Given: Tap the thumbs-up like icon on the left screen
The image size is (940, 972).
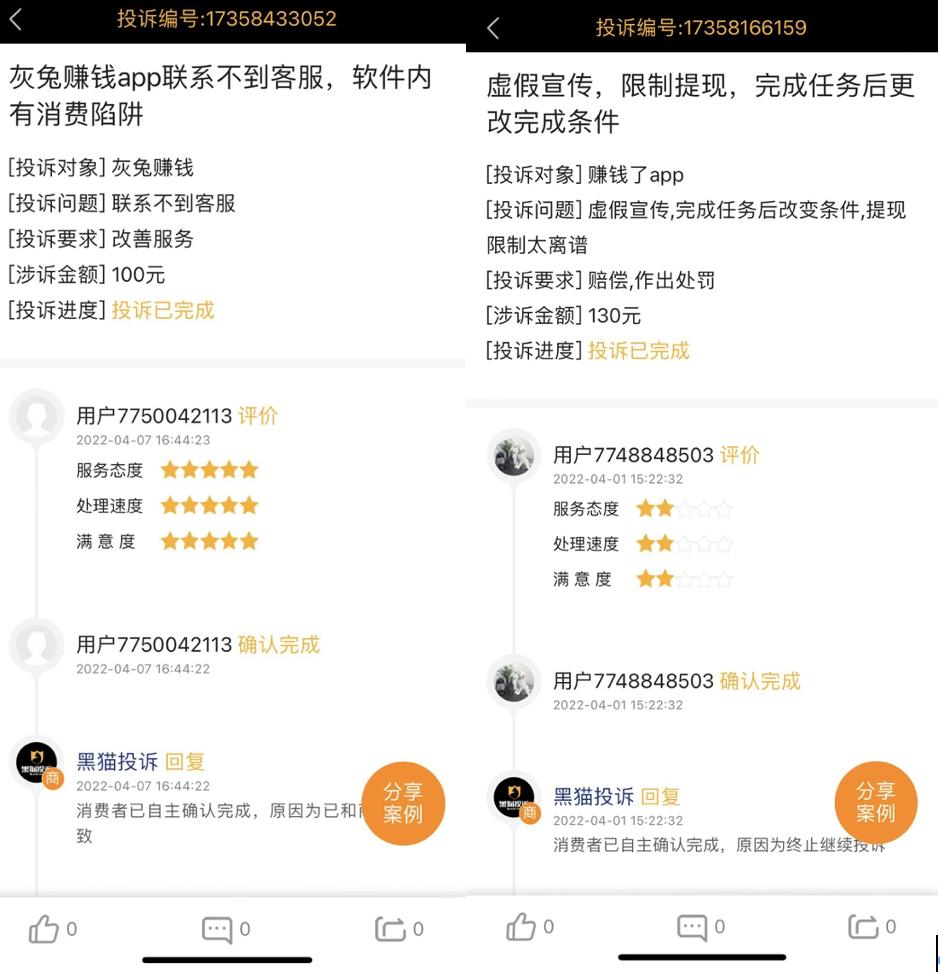Looking at the screenshot, I should coord(45,928).
